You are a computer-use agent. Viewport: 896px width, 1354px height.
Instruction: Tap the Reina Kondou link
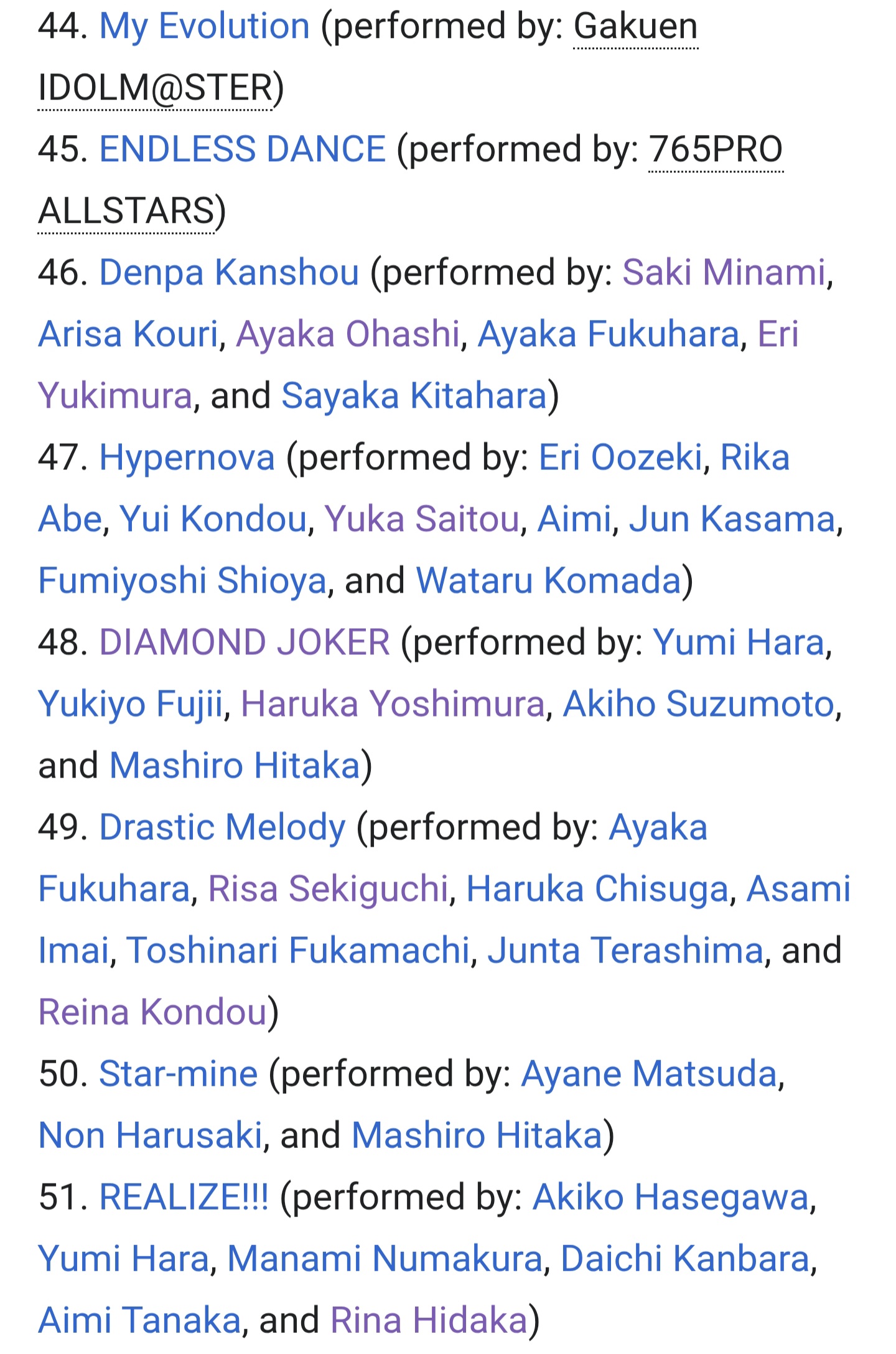pos(152,1012)
